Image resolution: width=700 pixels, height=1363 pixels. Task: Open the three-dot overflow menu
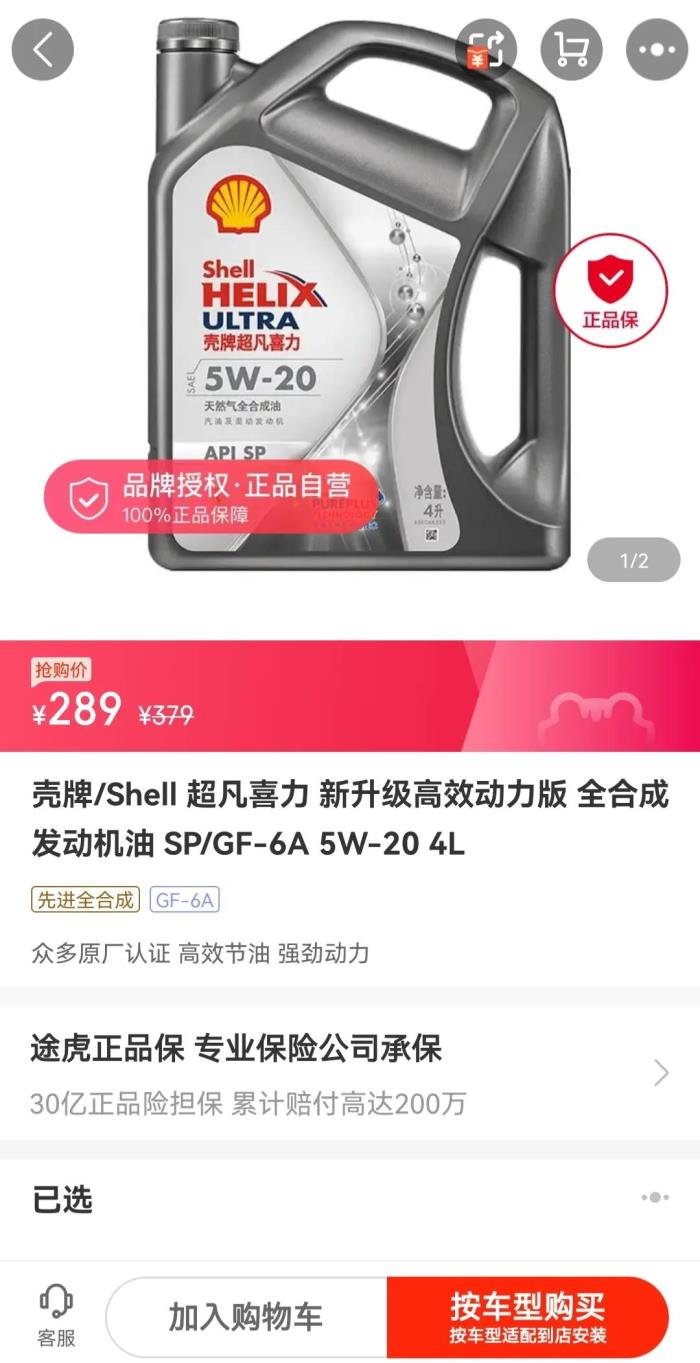point(656,49)
